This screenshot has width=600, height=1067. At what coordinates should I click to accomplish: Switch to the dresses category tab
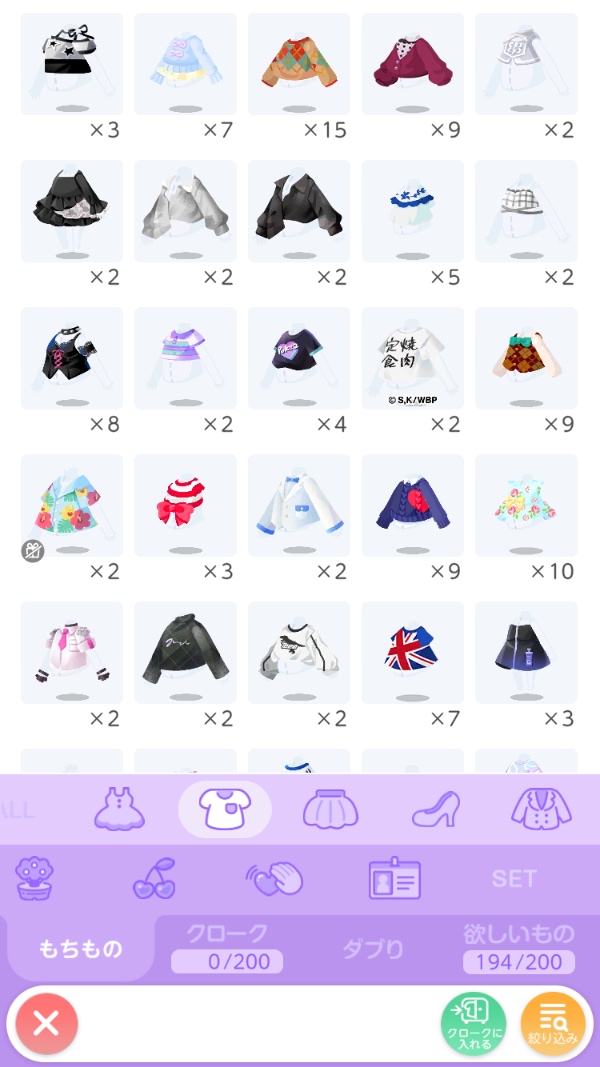coord(119,809)
